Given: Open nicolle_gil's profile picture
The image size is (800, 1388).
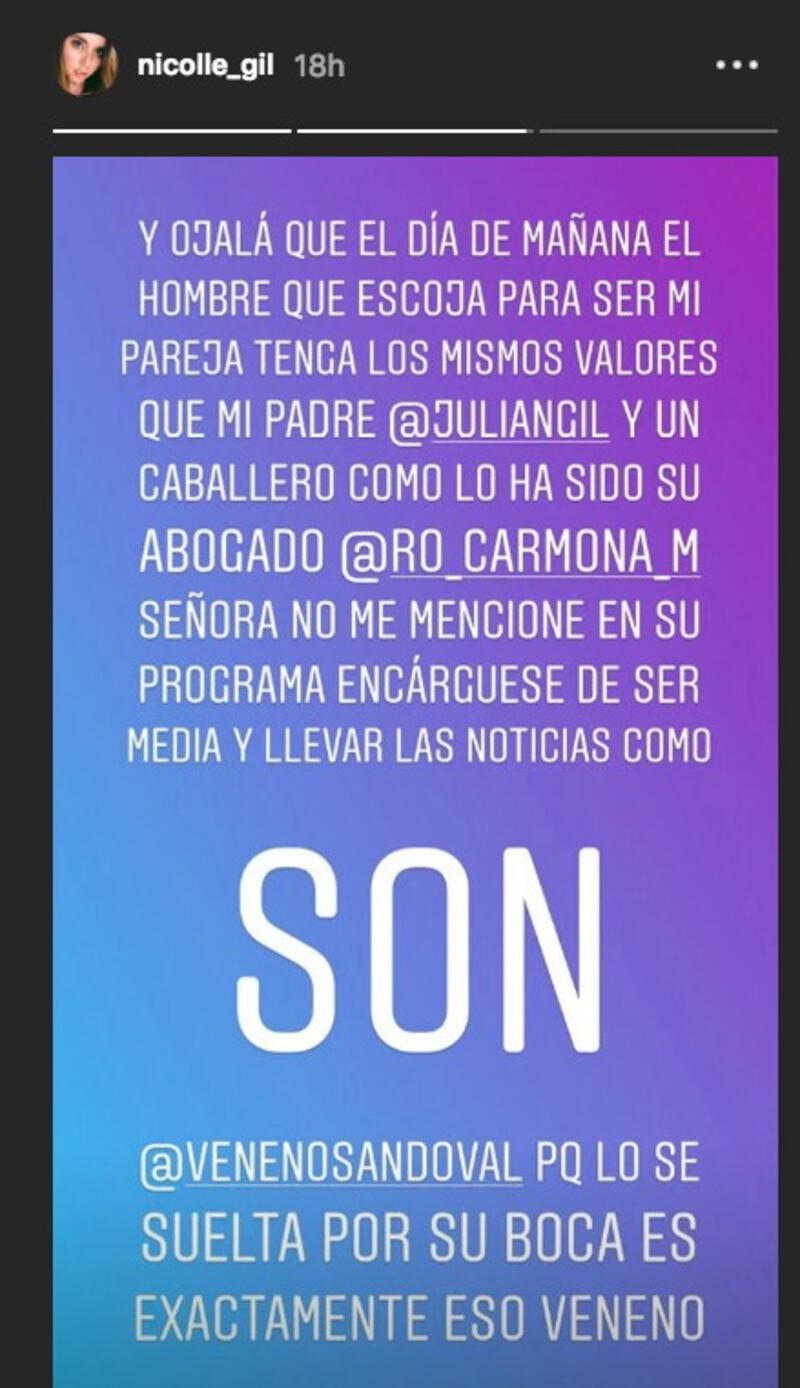Looking at the screenshot, I should coord(88,65).
